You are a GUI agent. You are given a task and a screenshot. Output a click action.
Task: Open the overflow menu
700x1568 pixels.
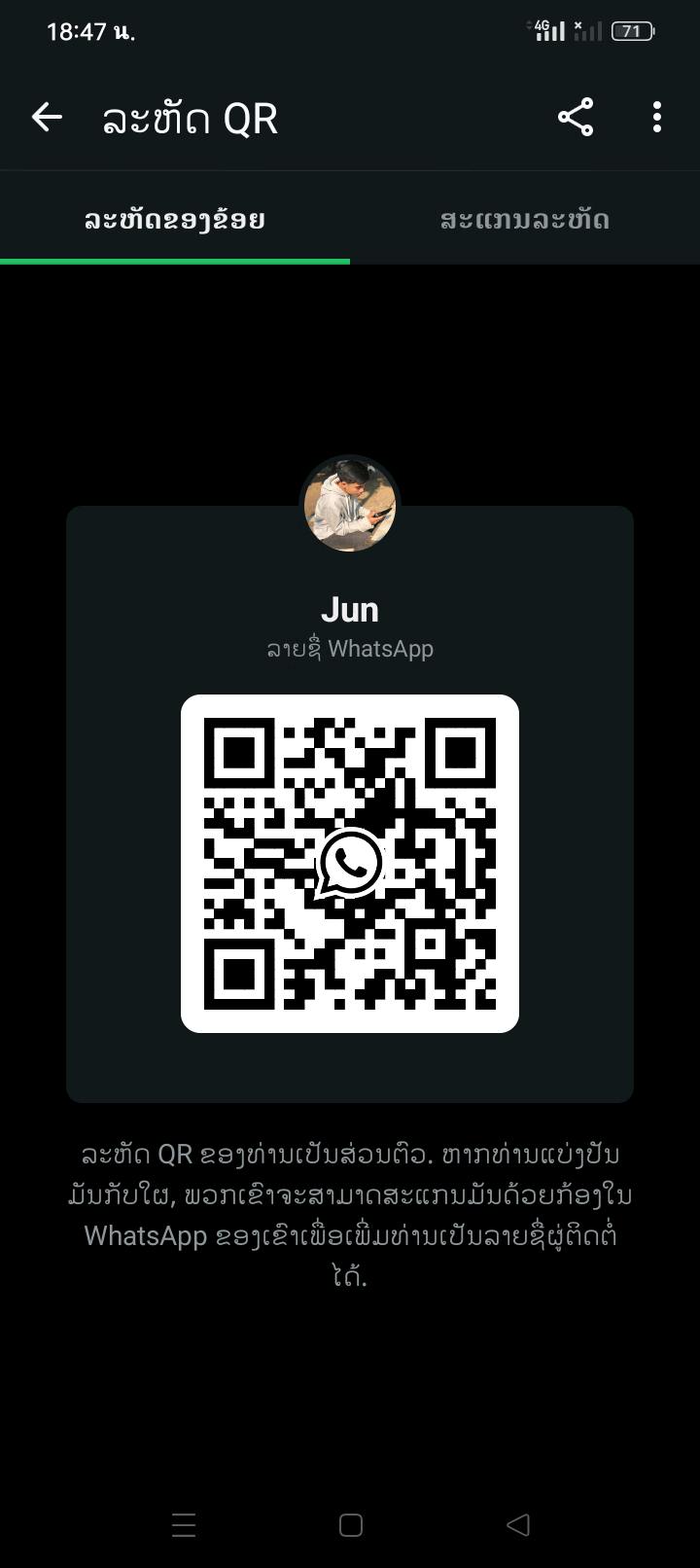pos(657,118)
